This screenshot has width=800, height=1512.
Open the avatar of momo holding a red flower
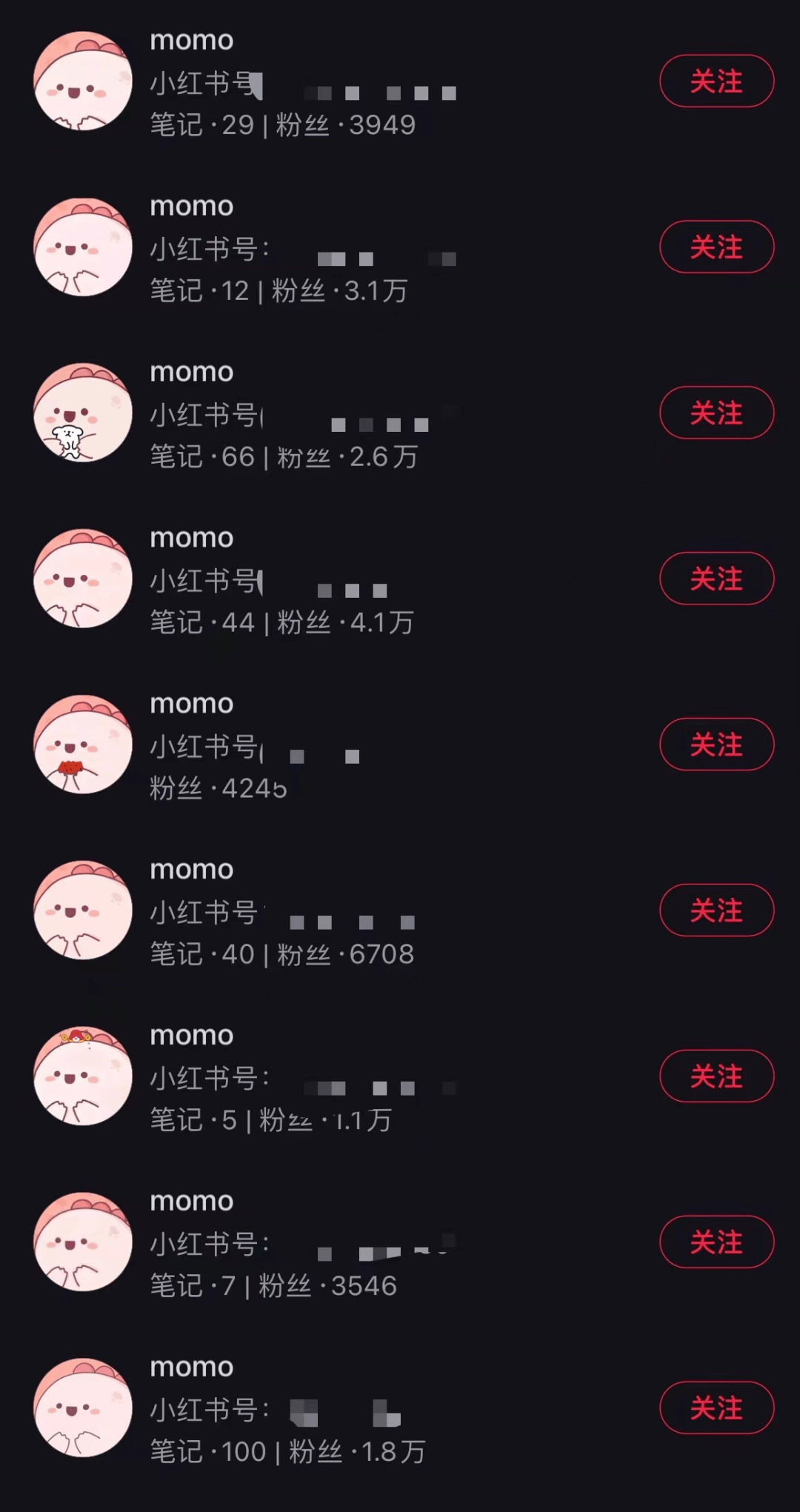click(83, 745)
